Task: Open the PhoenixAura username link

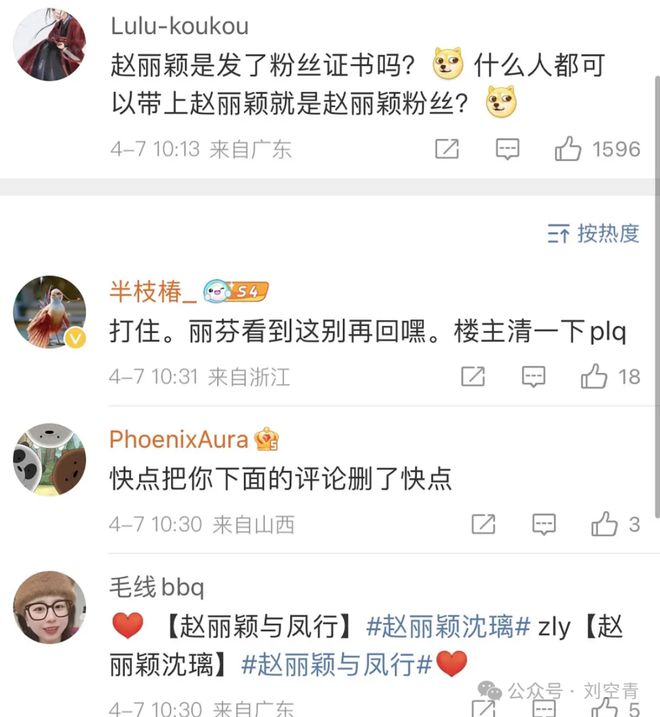Action: coord(180,438)
